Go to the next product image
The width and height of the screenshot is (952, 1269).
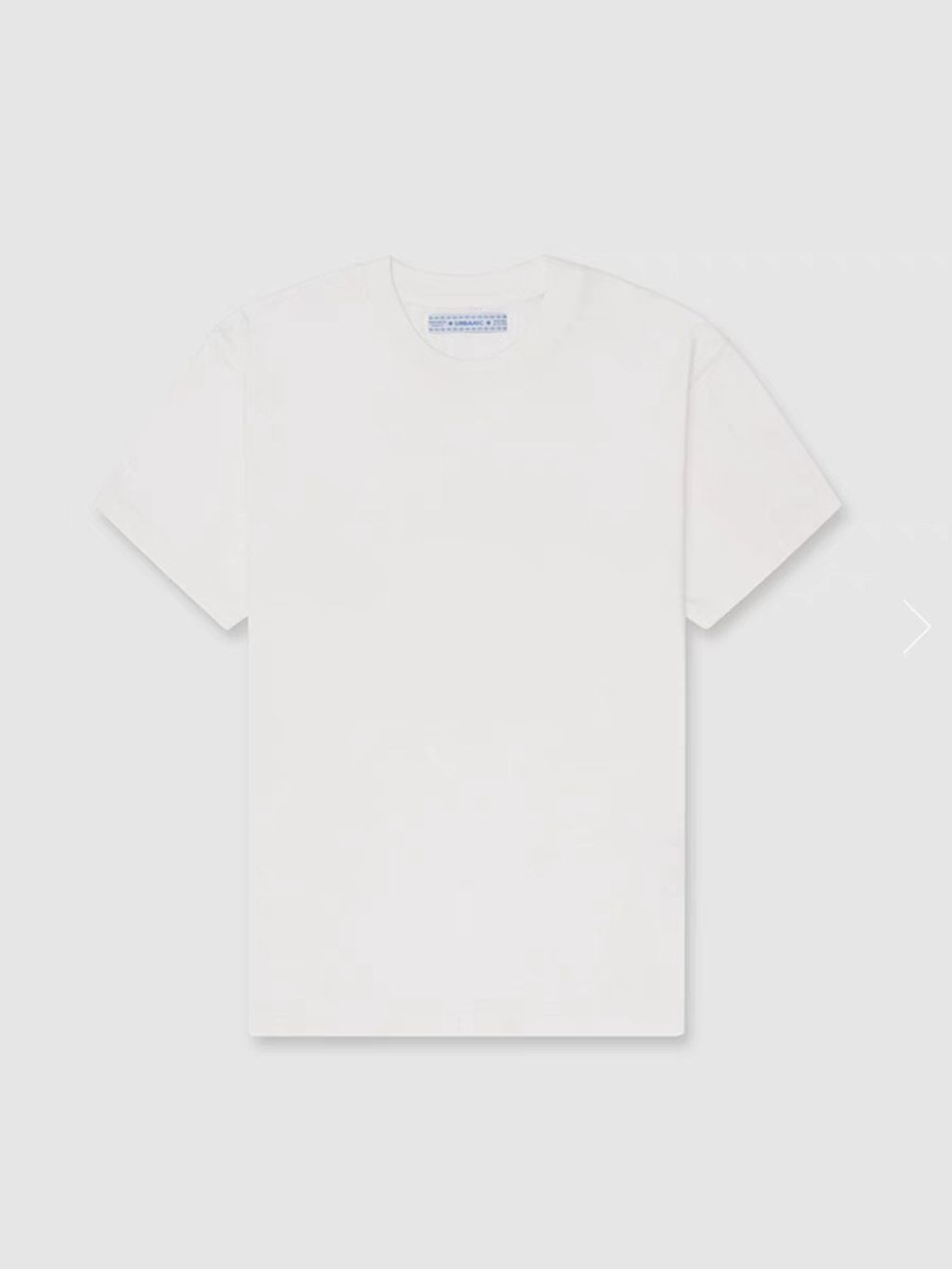click(x=917, y=628)
